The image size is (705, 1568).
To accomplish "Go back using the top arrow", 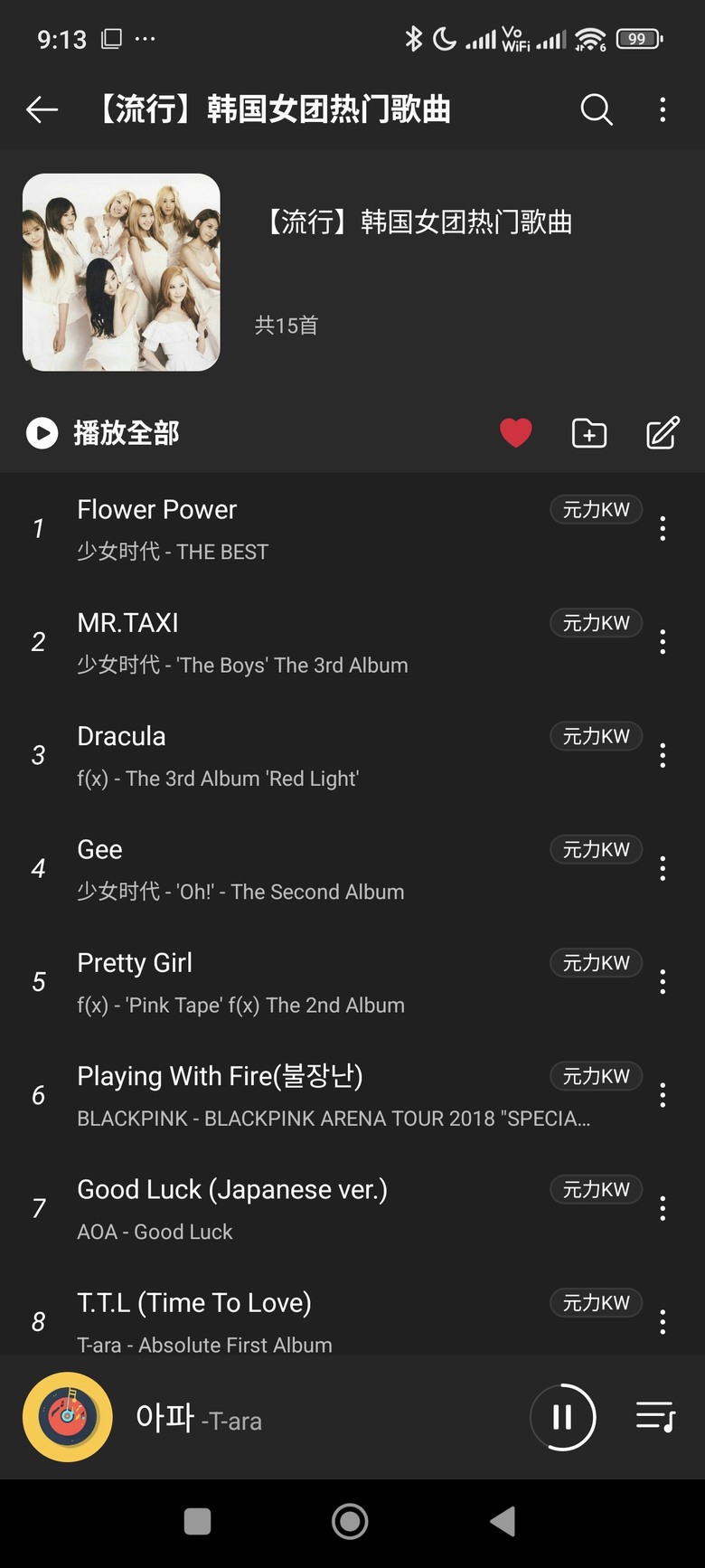I will tap(42, 110).
